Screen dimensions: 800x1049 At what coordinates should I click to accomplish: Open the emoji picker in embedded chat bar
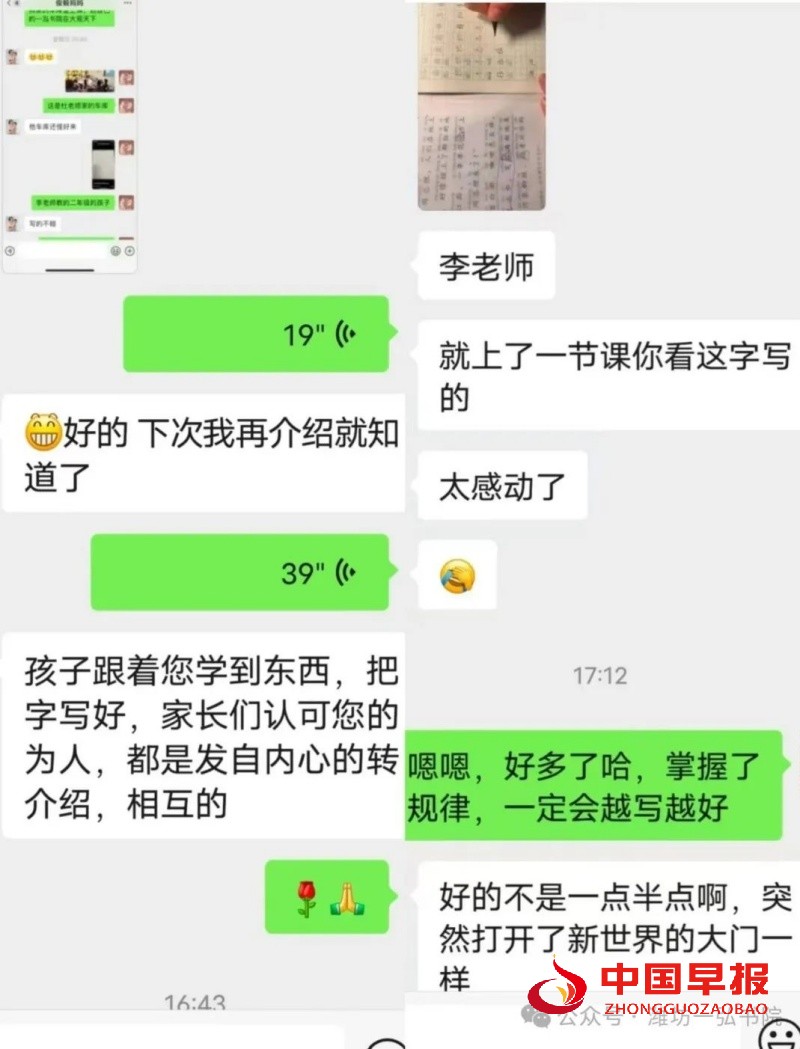point(115,249)
